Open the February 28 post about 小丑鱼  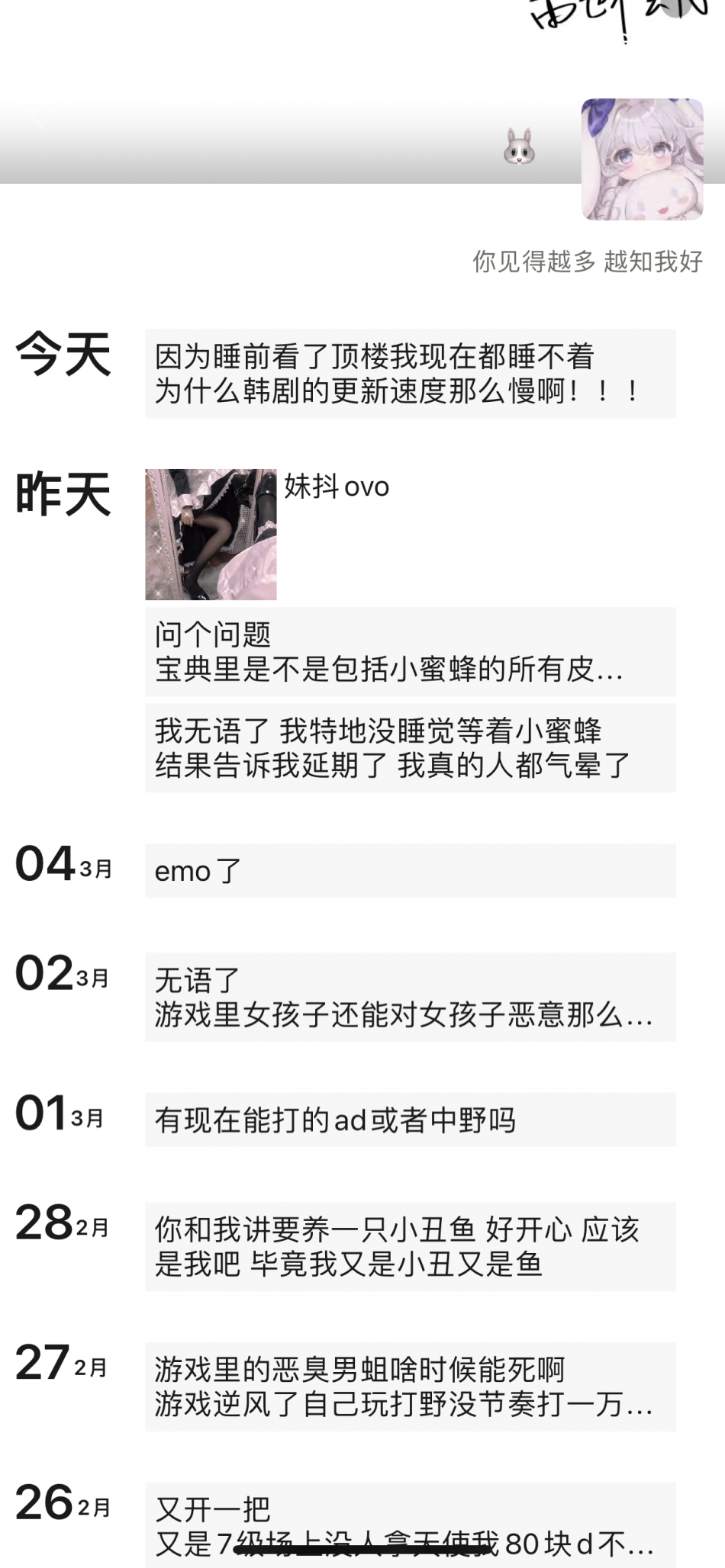tap(410, 1246)
